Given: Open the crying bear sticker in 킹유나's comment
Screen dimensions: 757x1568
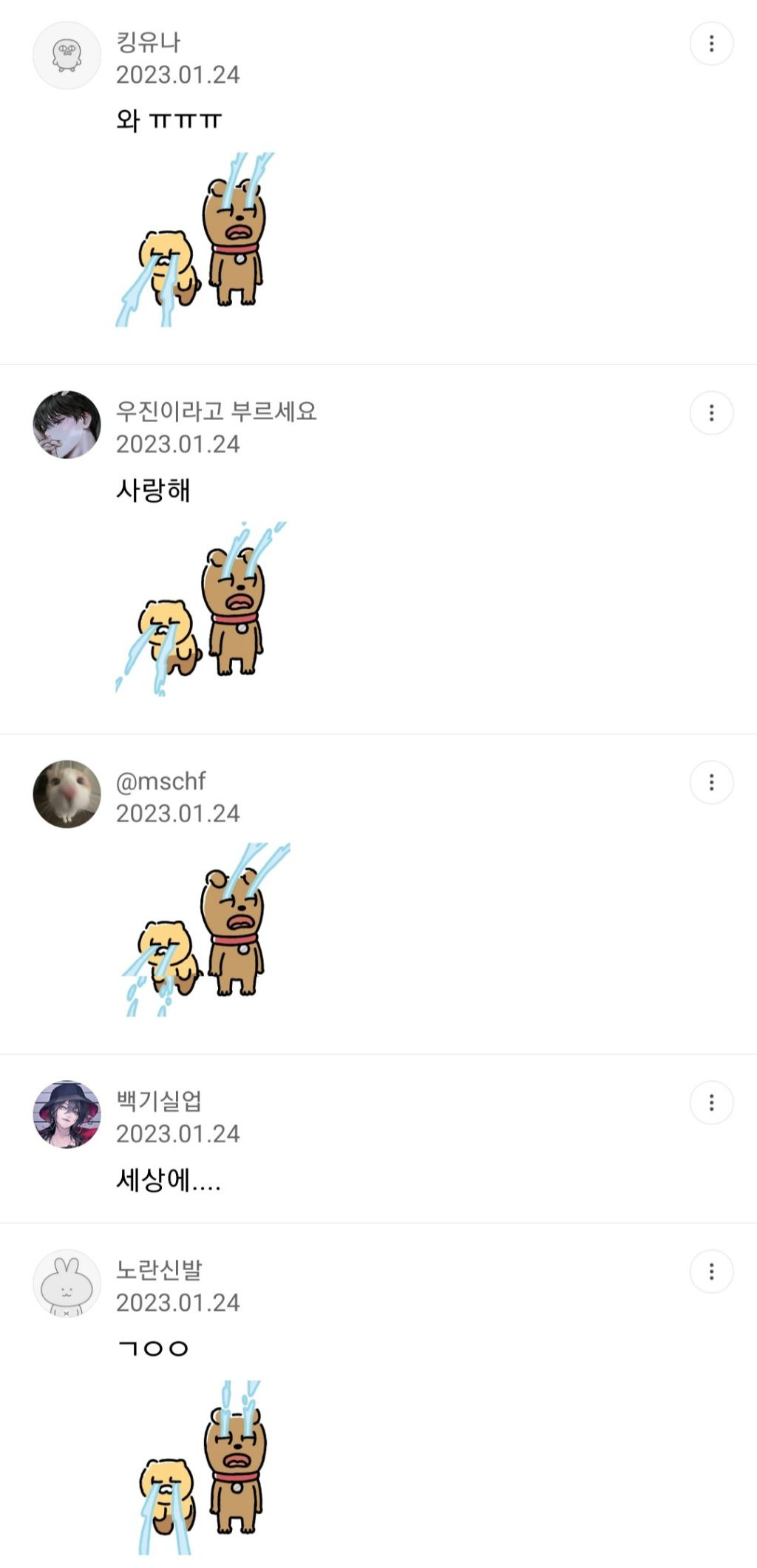Looking at the screenshot, I should [196, 240].
